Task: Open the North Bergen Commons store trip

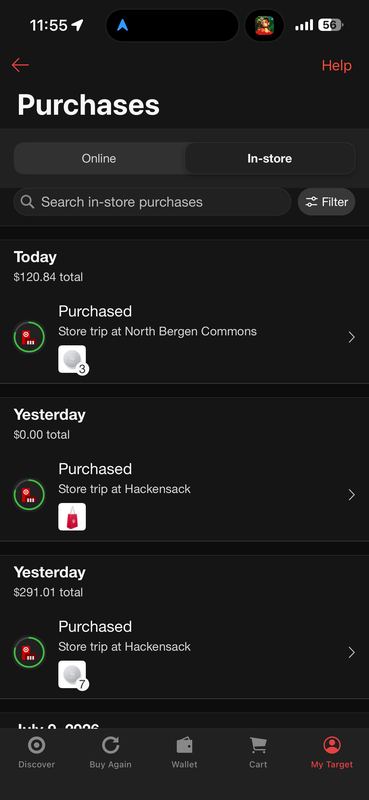Action: pyautogui.click(x=184, y=338)
